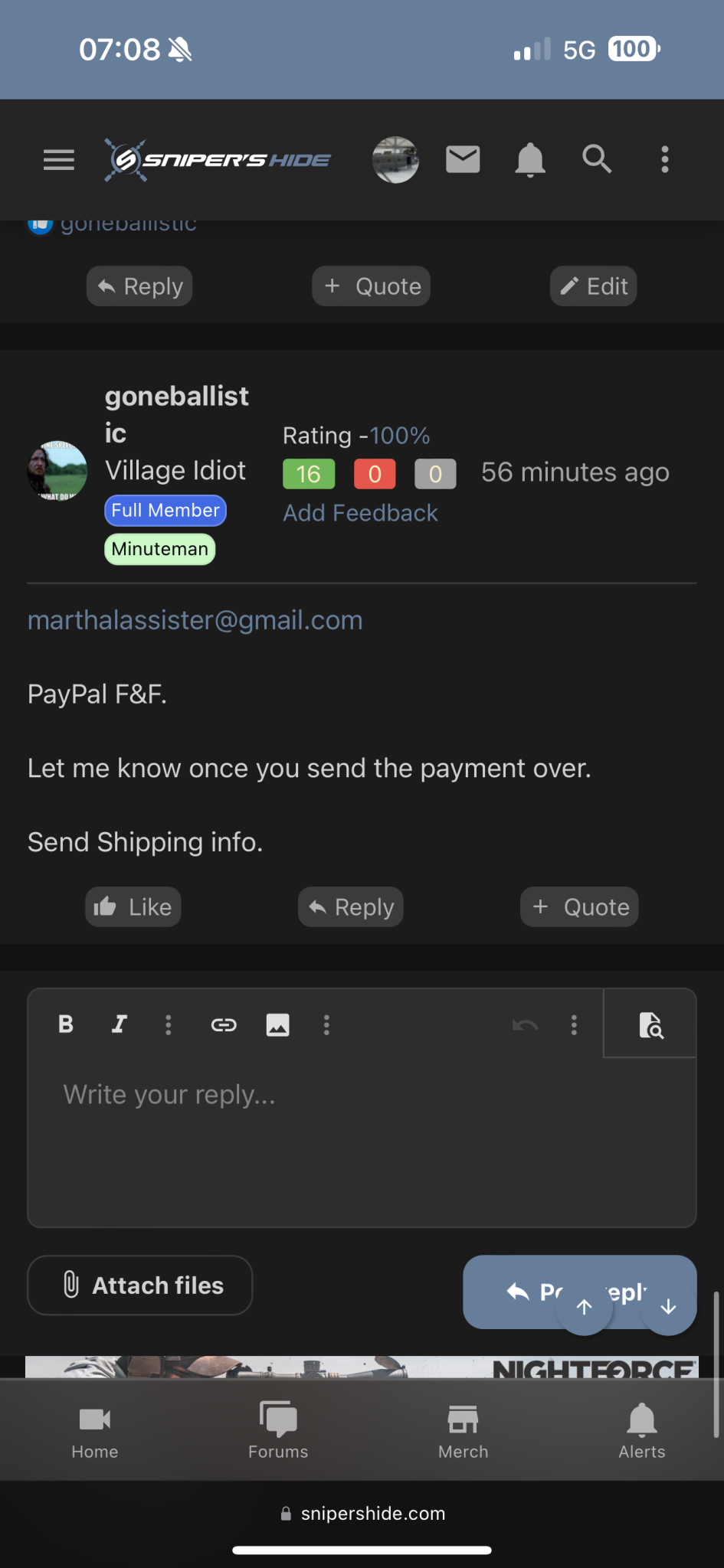Image resolution: width=724 pixels, height=1568 pixels.
Task: Like goneballistic's PayPal post
Action: [x=133, y=907]
